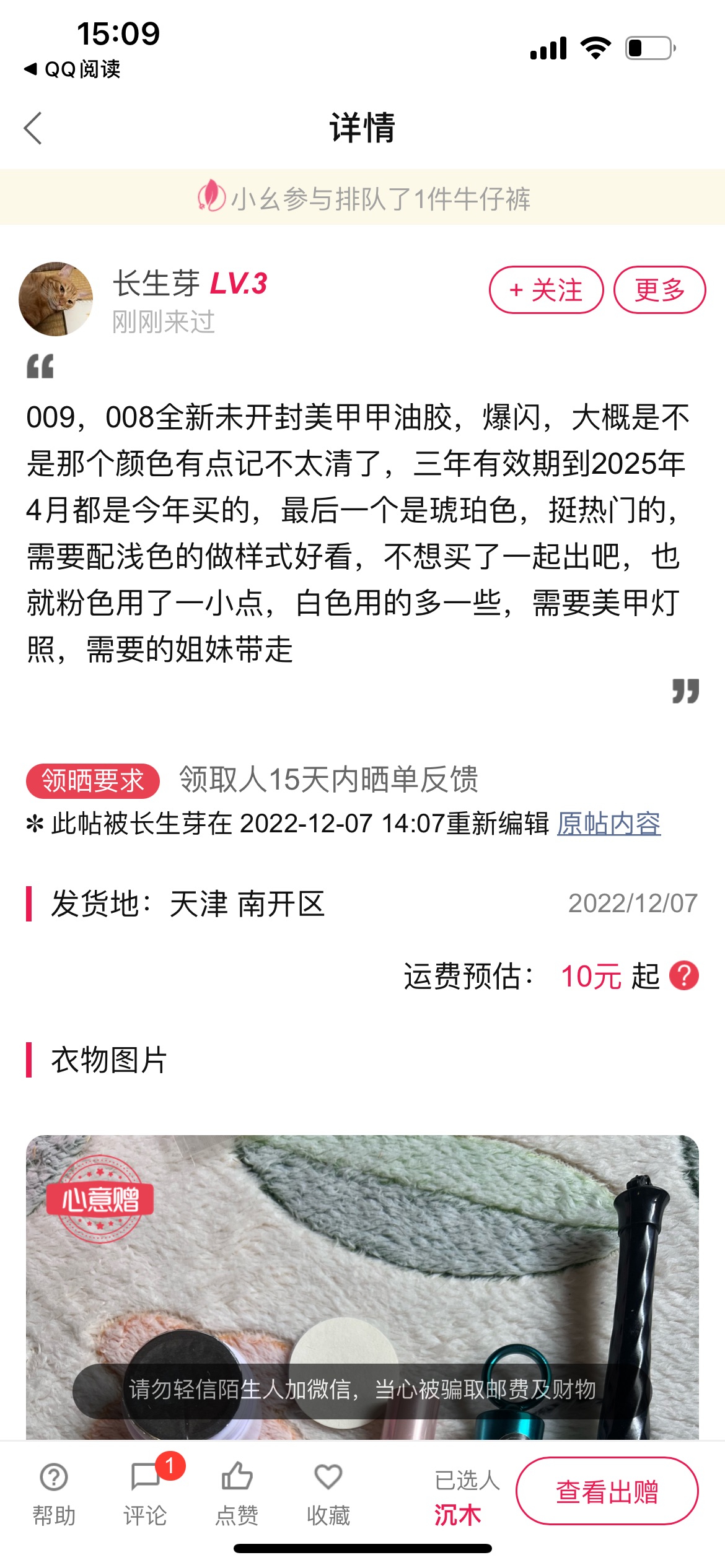This screenshot has height=1568, width=725.
Task: Follow user 长生芽 with 关注
Action: pyautogui.click(x=546, y=290)
